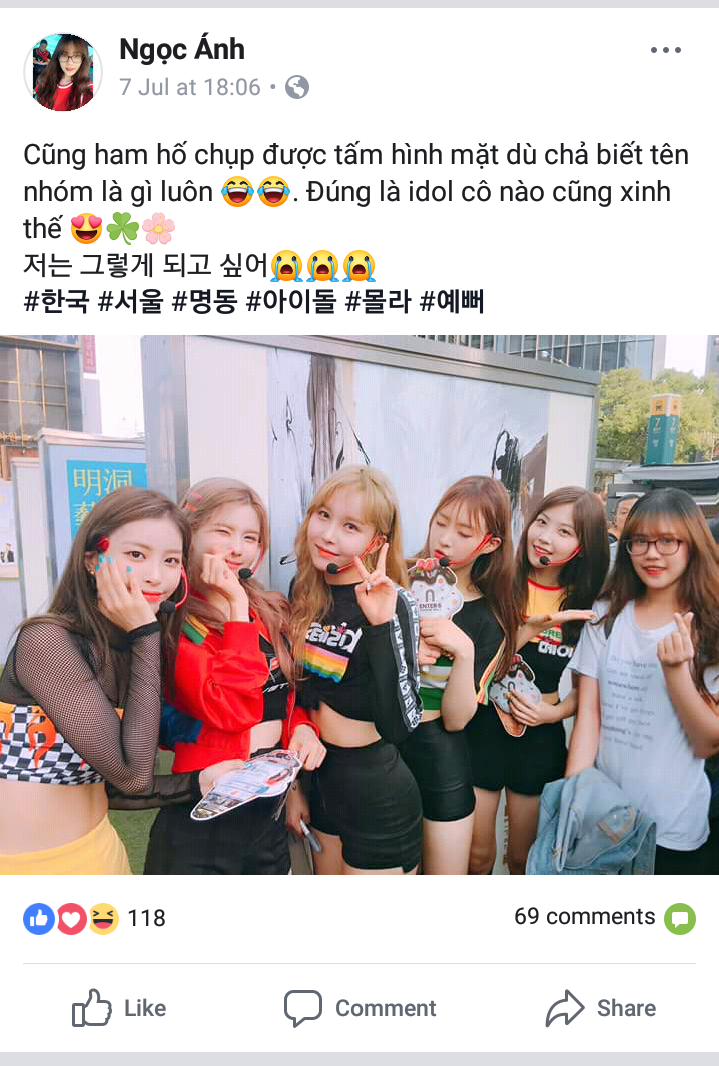Open the #서울 hashtag

131,301
